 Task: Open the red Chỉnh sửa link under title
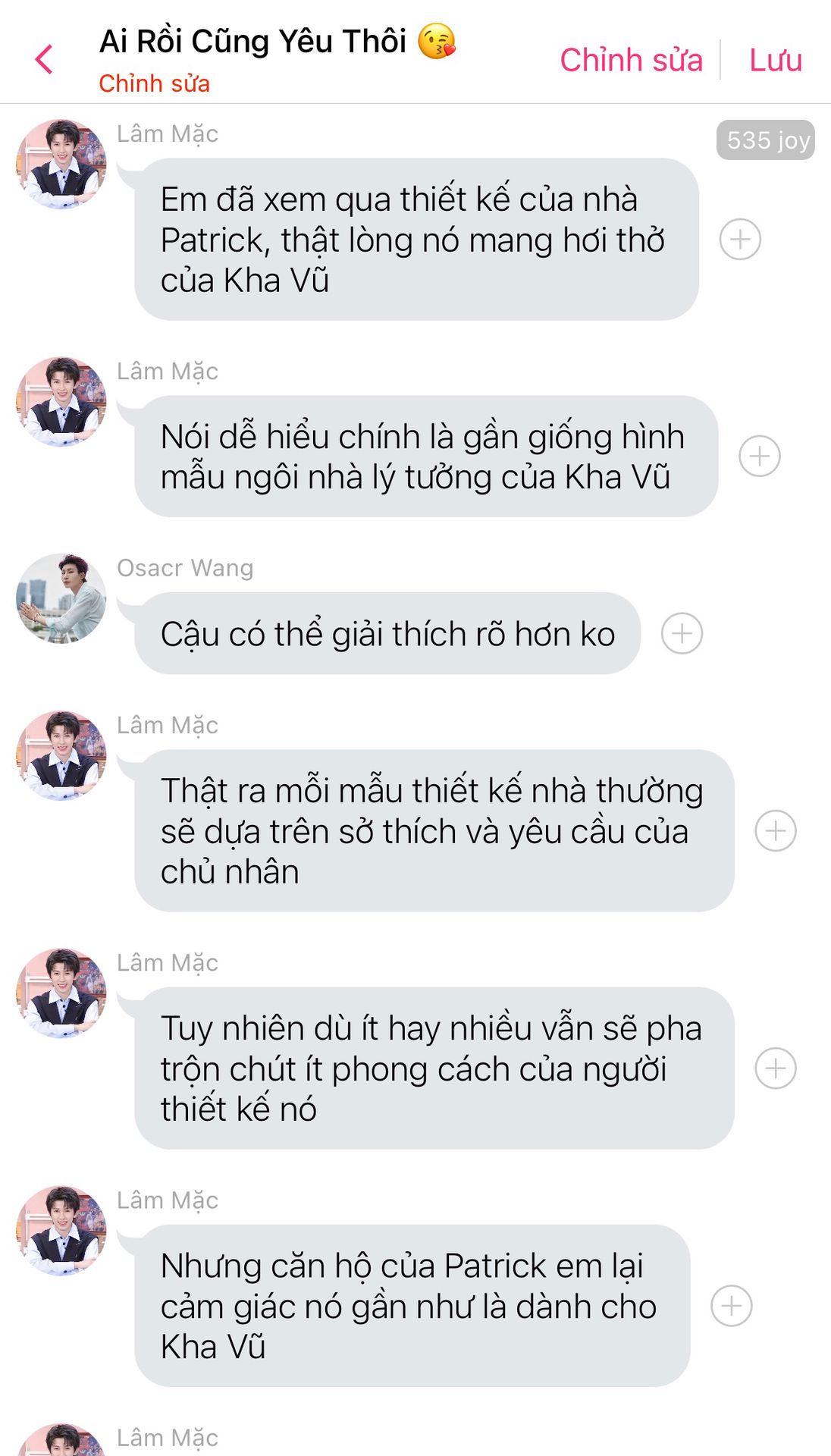pos(154,83)
